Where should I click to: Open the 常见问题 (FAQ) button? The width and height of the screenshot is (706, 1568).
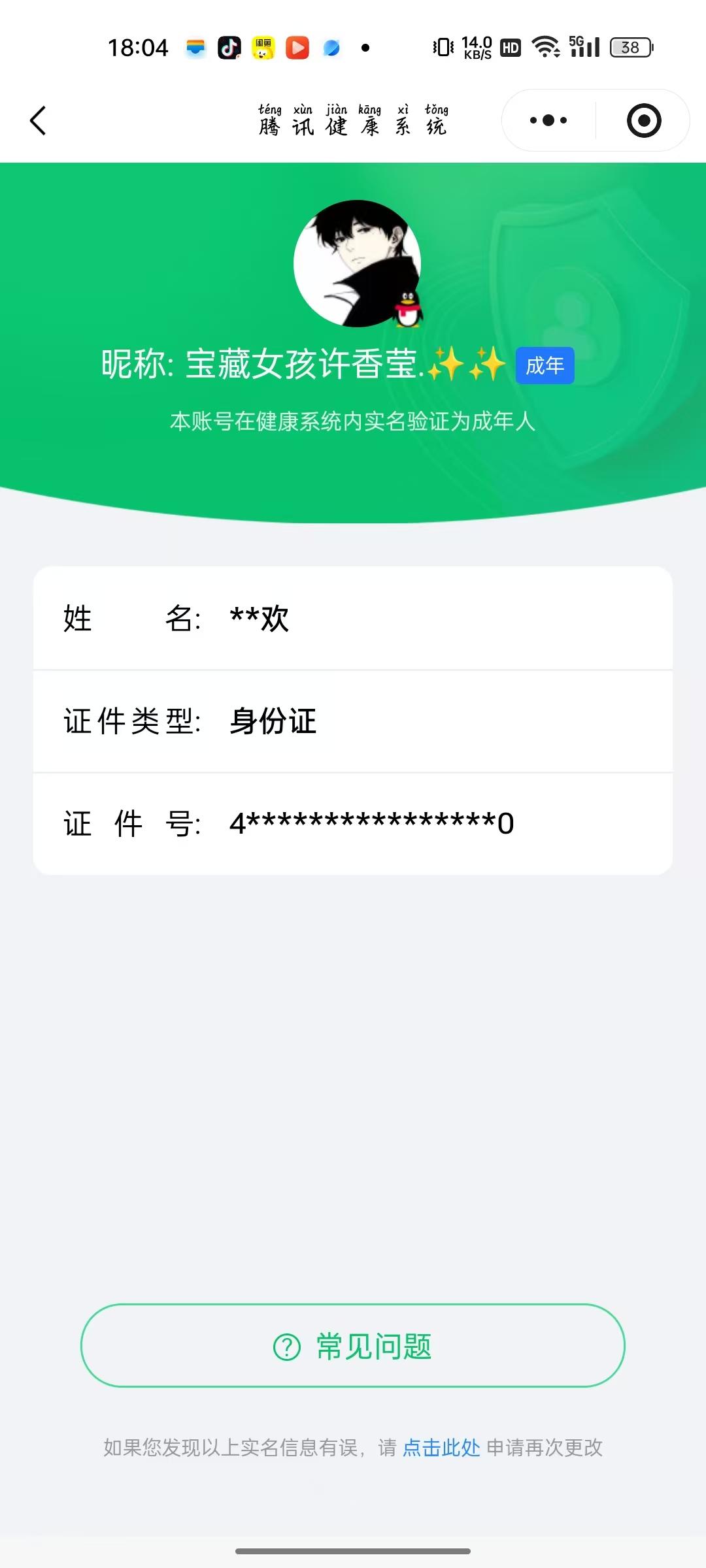click(353, 1347)
